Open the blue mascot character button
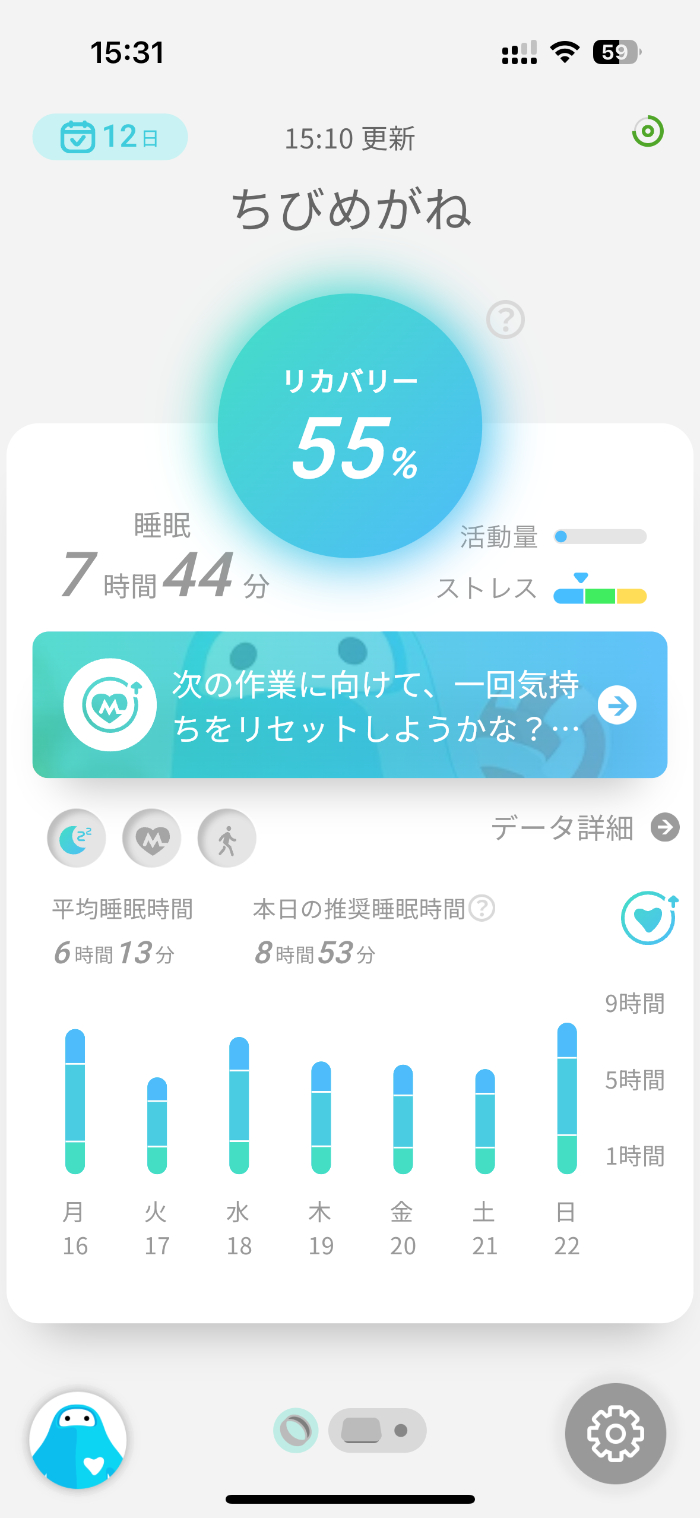 (78, 1439)
